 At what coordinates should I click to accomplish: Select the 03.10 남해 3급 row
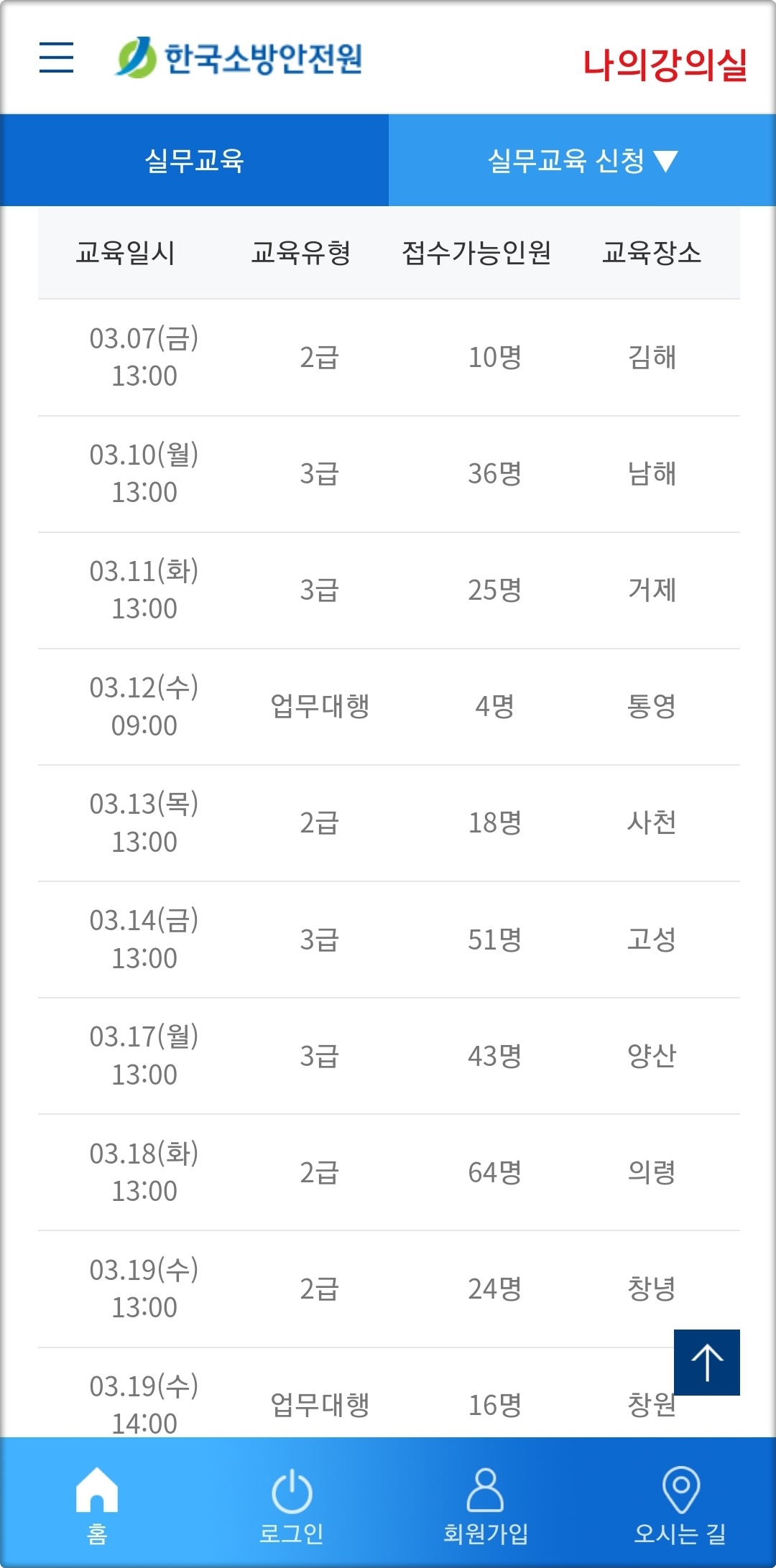pyautogui.click(x=389, y=474)
